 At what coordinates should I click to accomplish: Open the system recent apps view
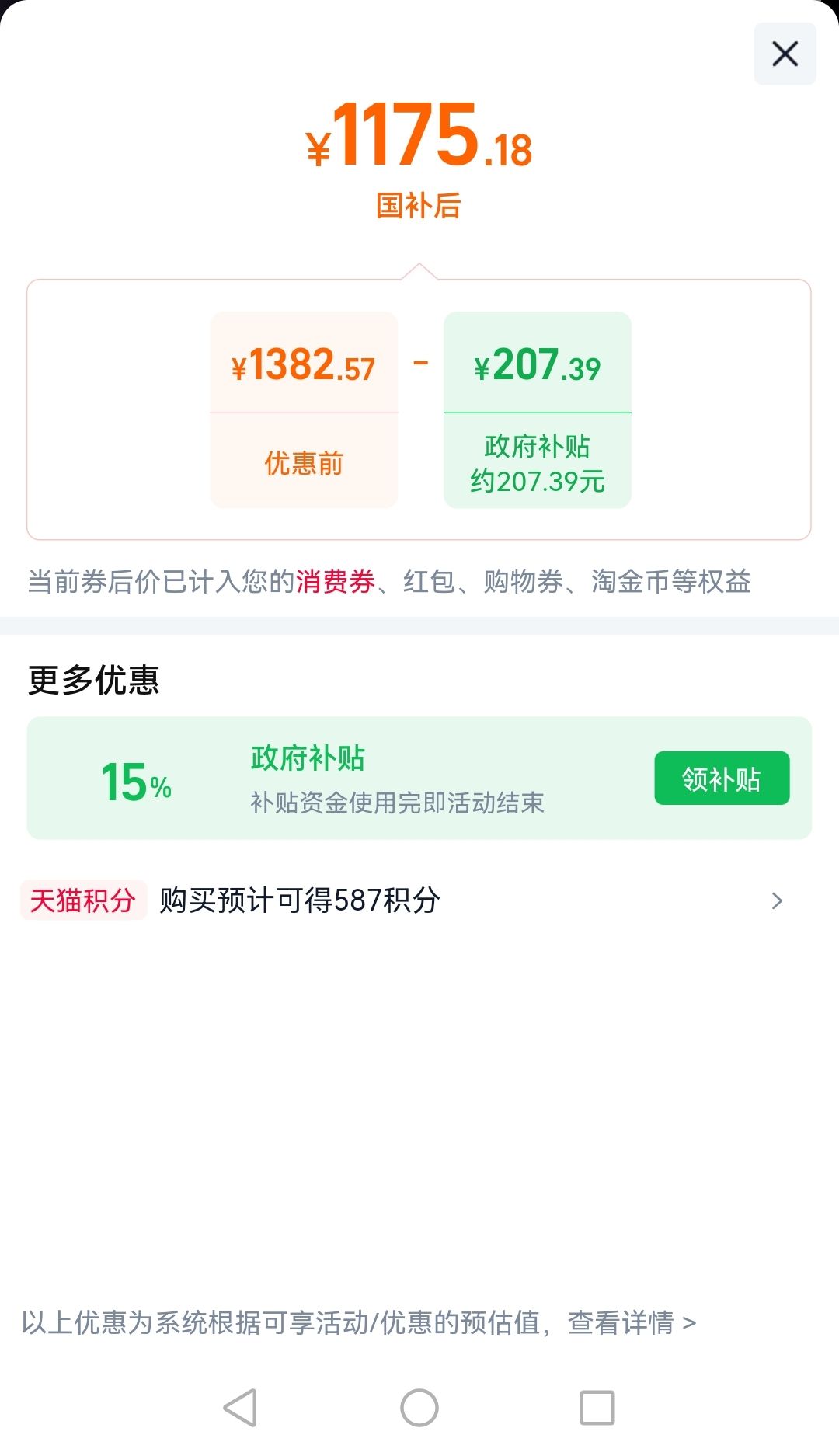tap(597, 1408)
